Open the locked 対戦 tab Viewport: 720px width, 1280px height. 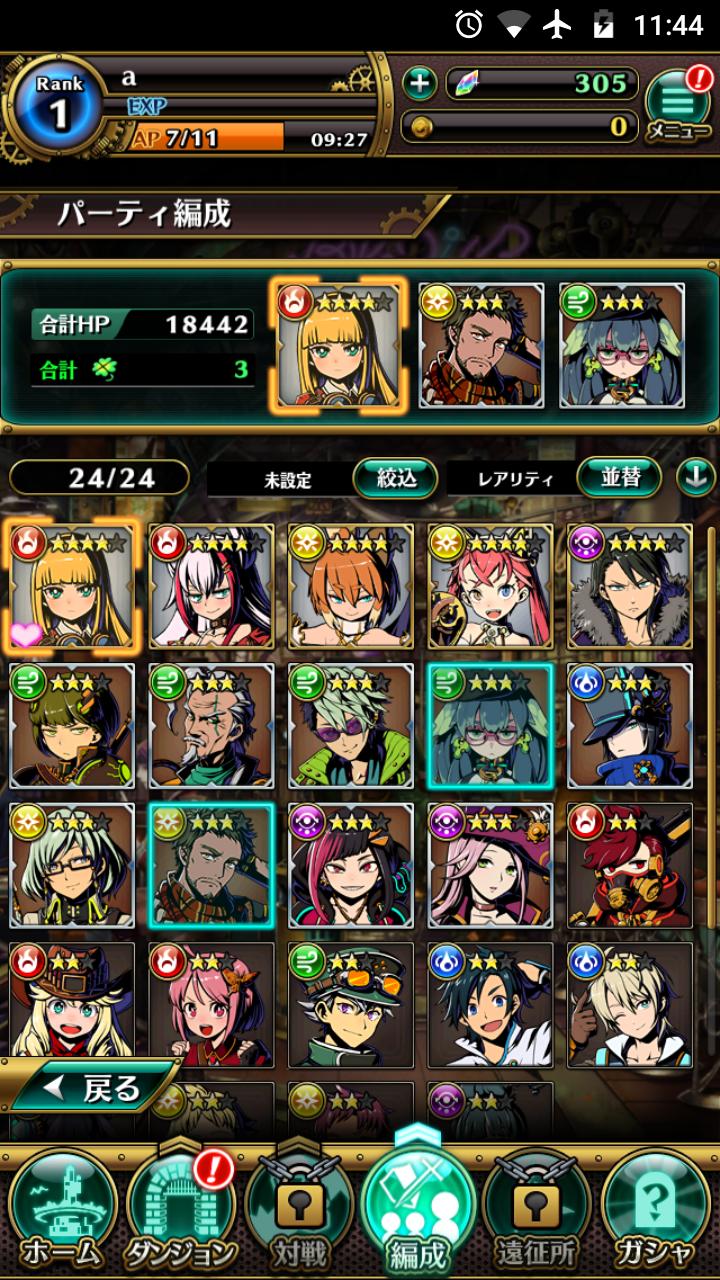pyautogui.click(x=300, y=1212)
